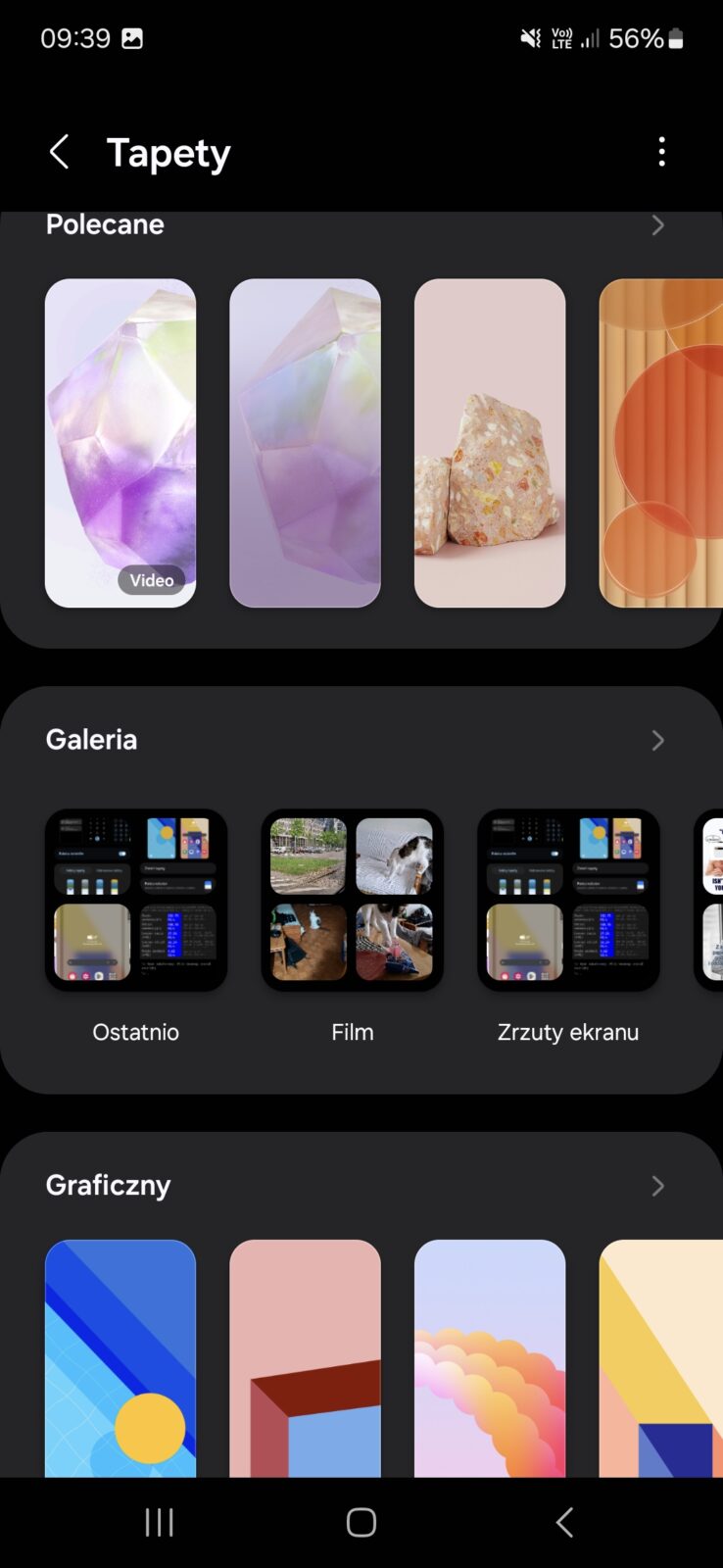Screen dimensions: 723x1568
Task: Choose the blue wallpaper with yellow sun
Action: (x=120, y=1357)
